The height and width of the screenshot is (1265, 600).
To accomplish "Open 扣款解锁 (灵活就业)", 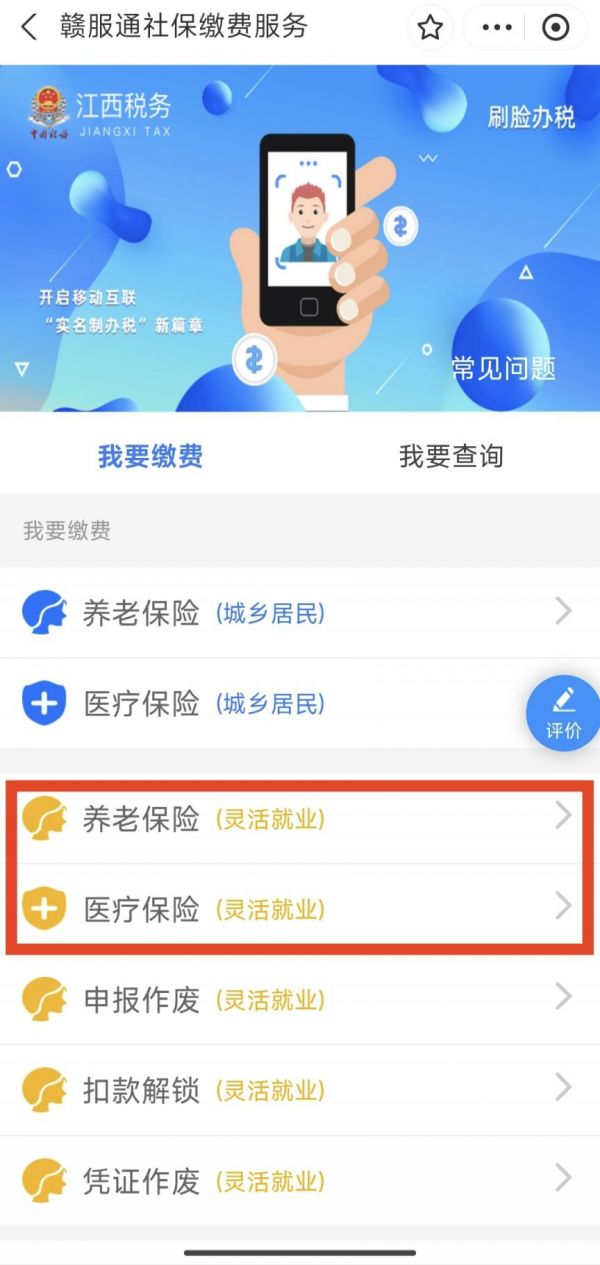I will (299, 1089).
